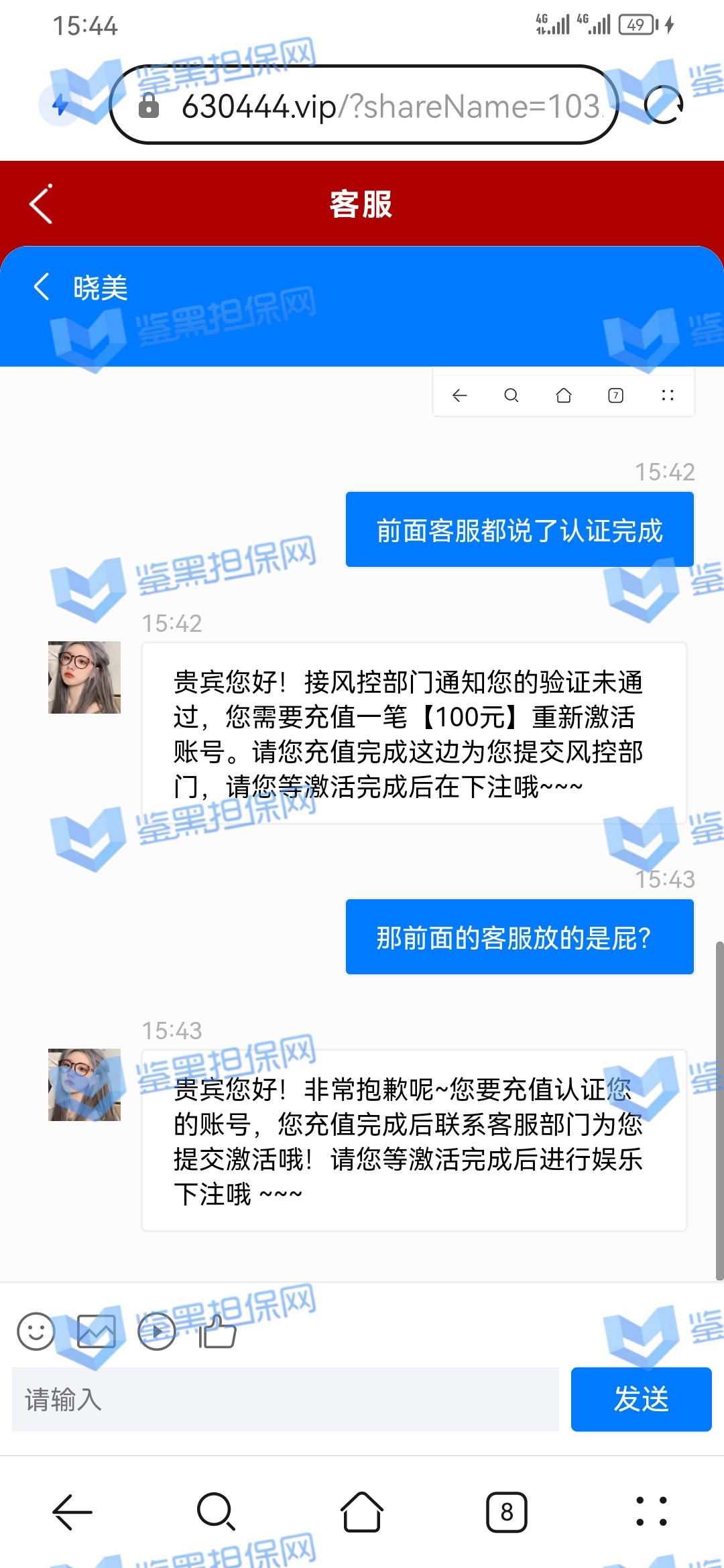Focus the 请输入 message field
Screen dimensions: 724x1568
[286, 1399]
